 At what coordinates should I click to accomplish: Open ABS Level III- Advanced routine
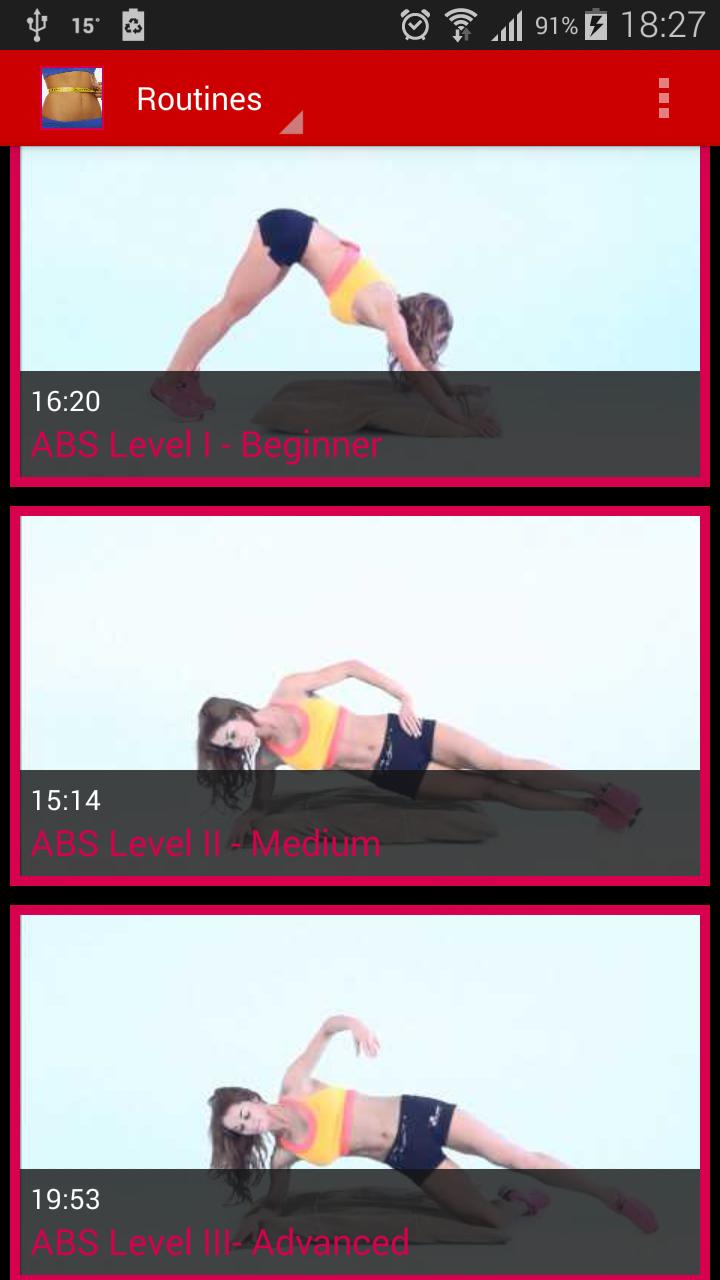360,1090
